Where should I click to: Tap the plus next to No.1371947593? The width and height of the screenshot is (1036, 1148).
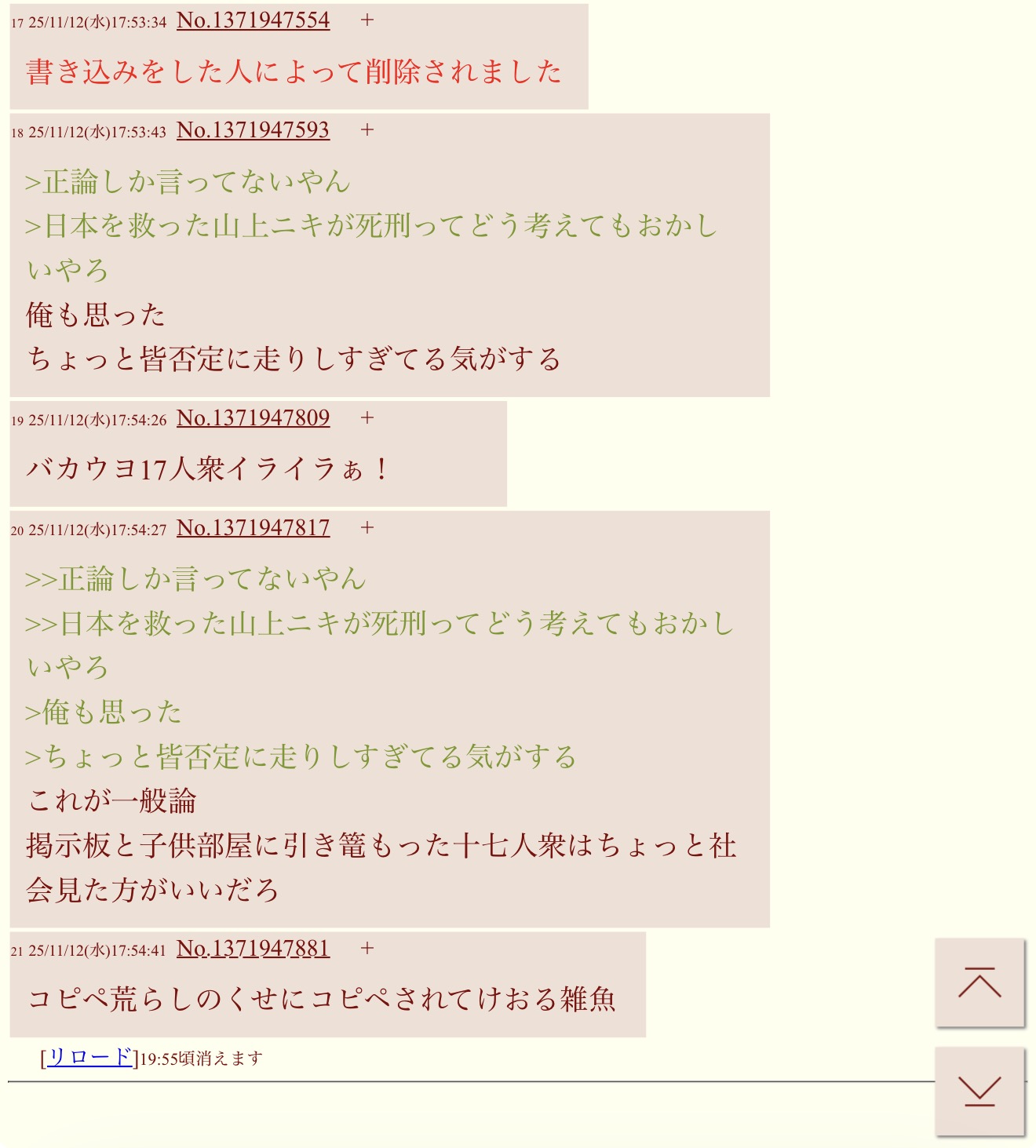click(x=367, y=130)
